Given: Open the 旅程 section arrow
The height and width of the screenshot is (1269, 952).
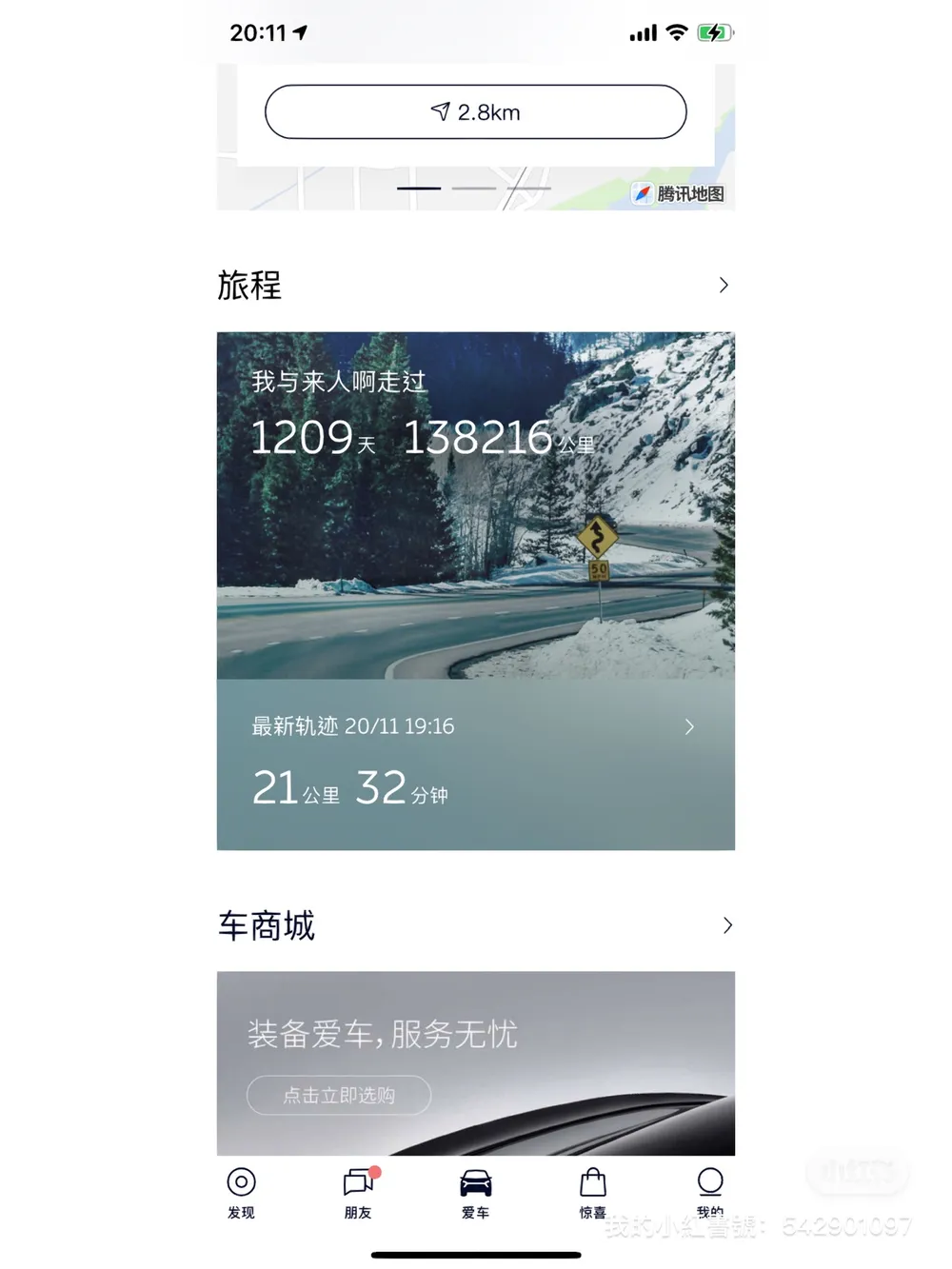Looking at the screenshot, I should coord(724,285).
